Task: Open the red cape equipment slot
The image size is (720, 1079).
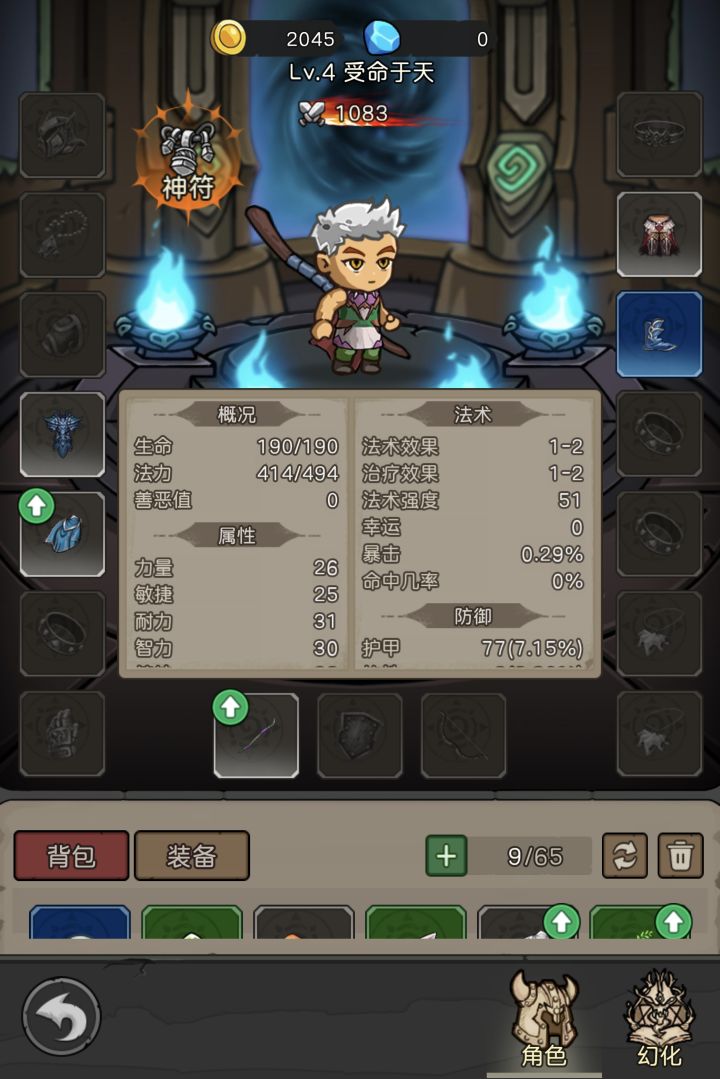Action: click(x=657, y=235)
